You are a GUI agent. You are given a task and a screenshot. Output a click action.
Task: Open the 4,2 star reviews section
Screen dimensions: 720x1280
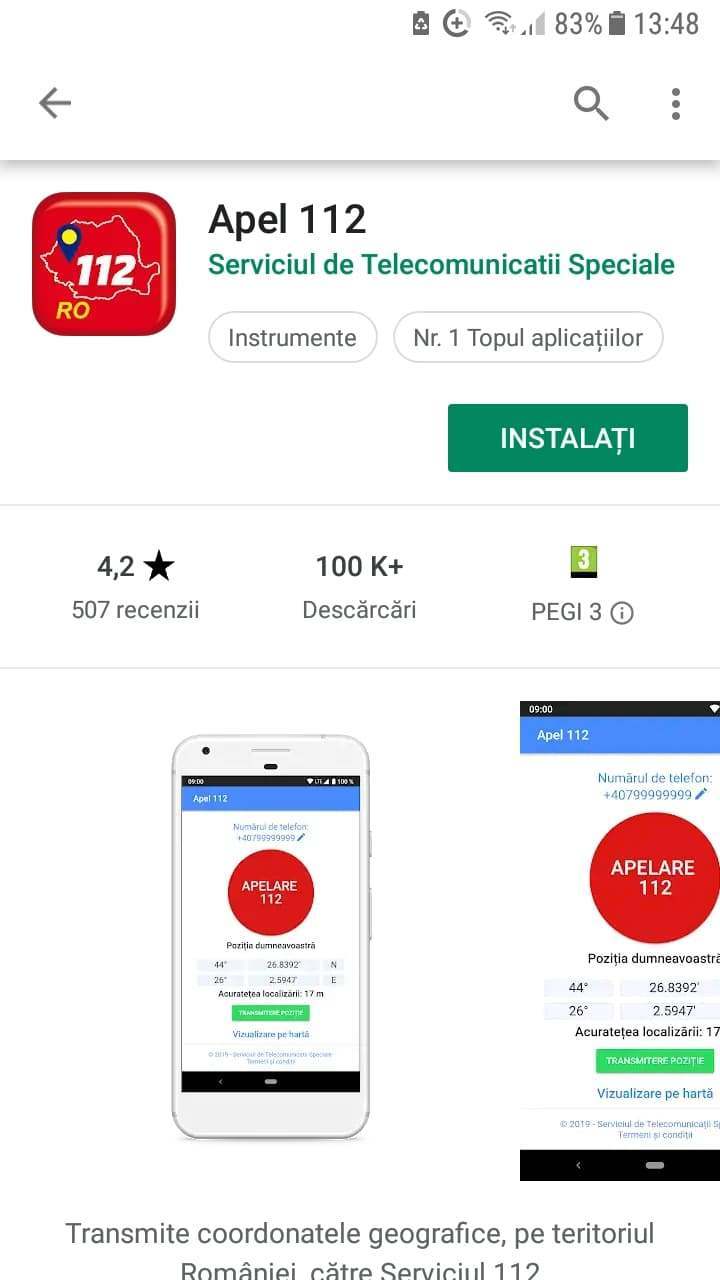(x=135, y=585)
